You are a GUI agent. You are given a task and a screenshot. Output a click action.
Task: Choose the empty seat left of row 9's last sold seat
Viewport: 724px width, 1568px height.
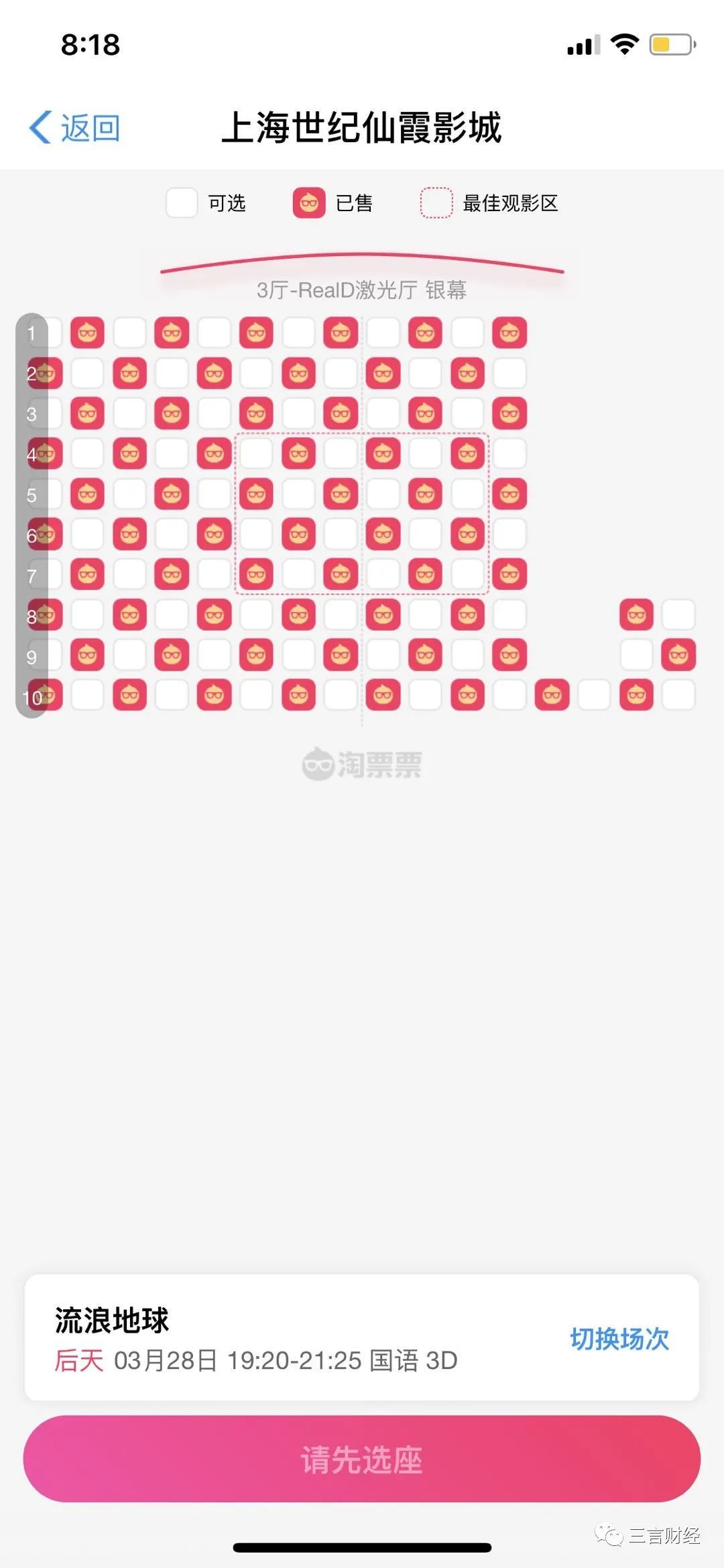click(x=636, y=655)
